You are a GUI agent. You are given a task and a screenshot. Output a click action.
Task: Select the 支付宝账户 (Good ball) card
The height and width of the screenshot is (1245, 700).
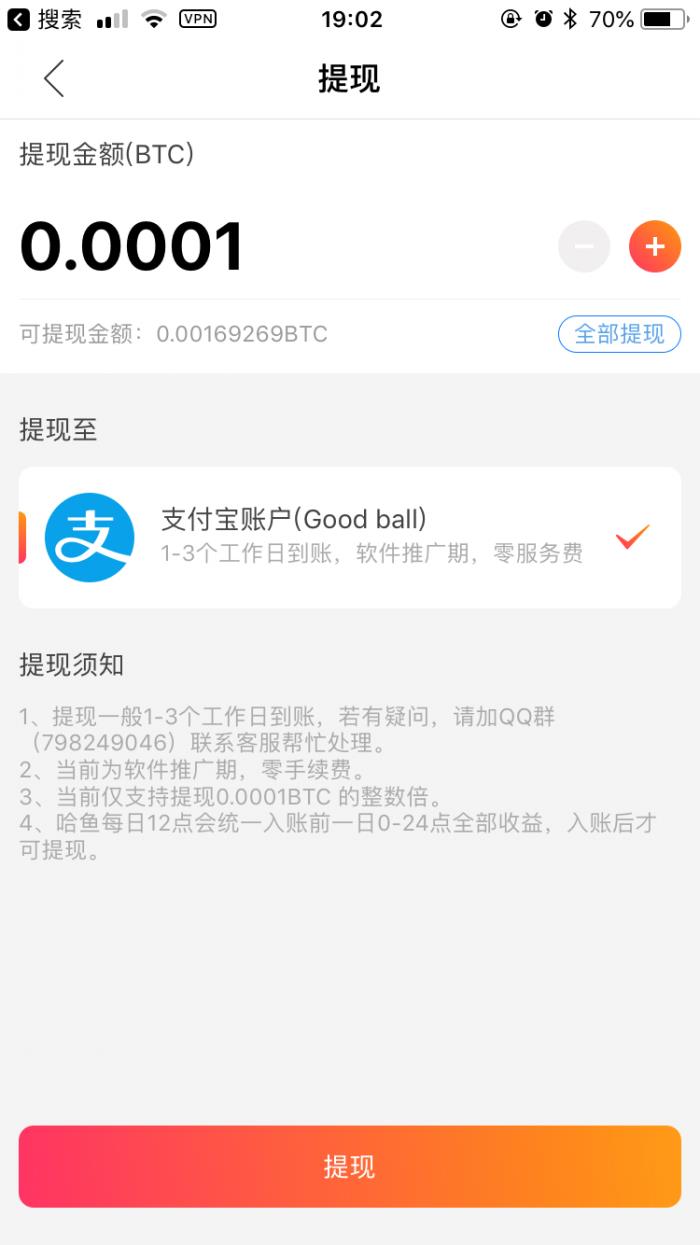350,537
